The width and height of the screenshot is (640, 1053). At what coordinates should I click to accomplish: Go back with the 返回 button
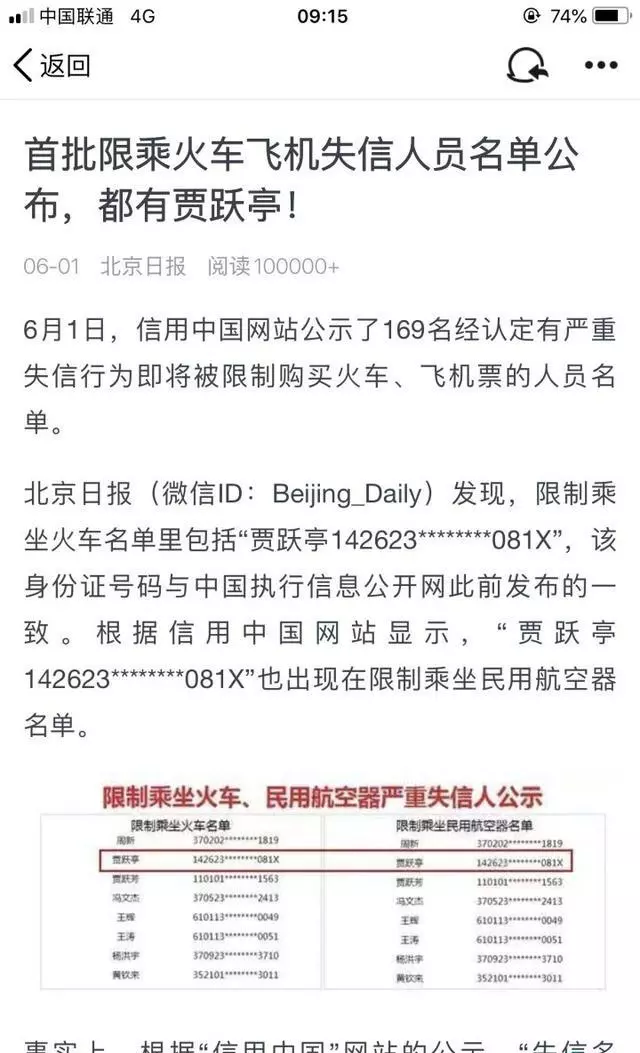pos(52,65)
